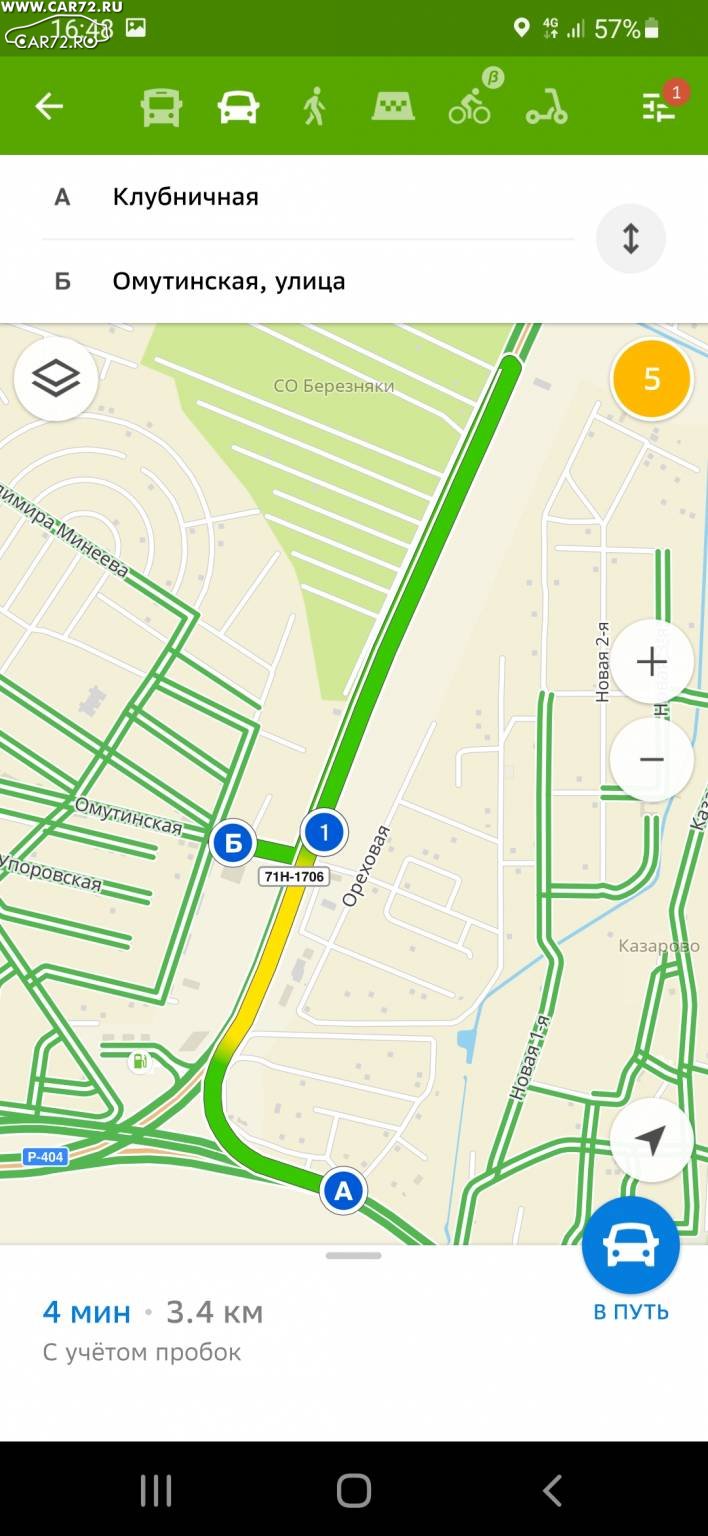Viewport: 708px width, 1536px height.
Task: Select the taxi route option
Action: (x=393, y=107)
